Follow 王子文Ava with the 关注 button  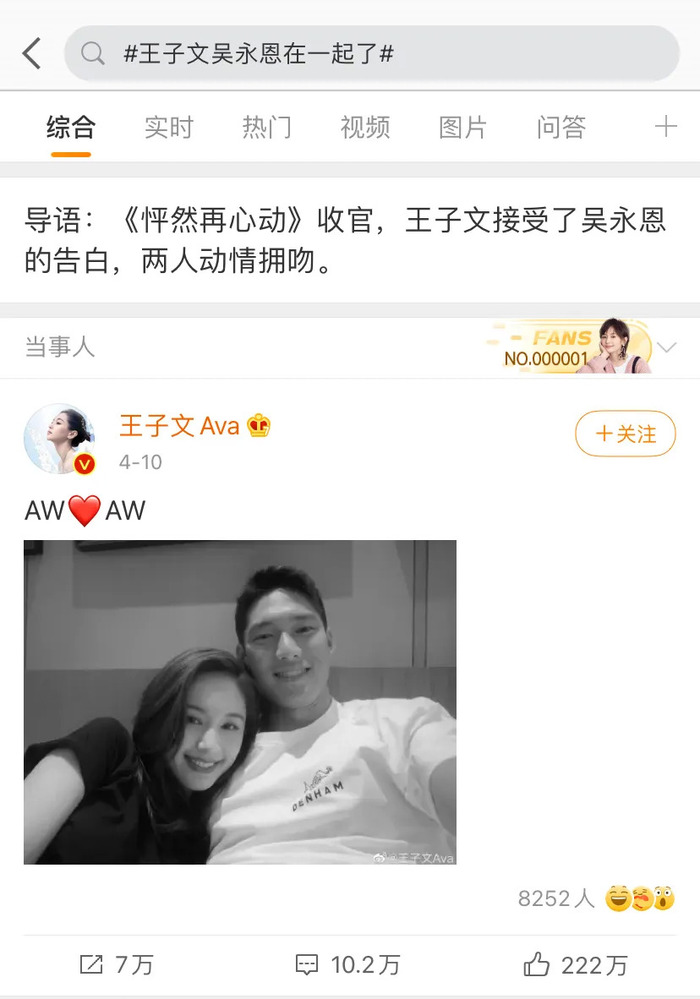[625, 434]
